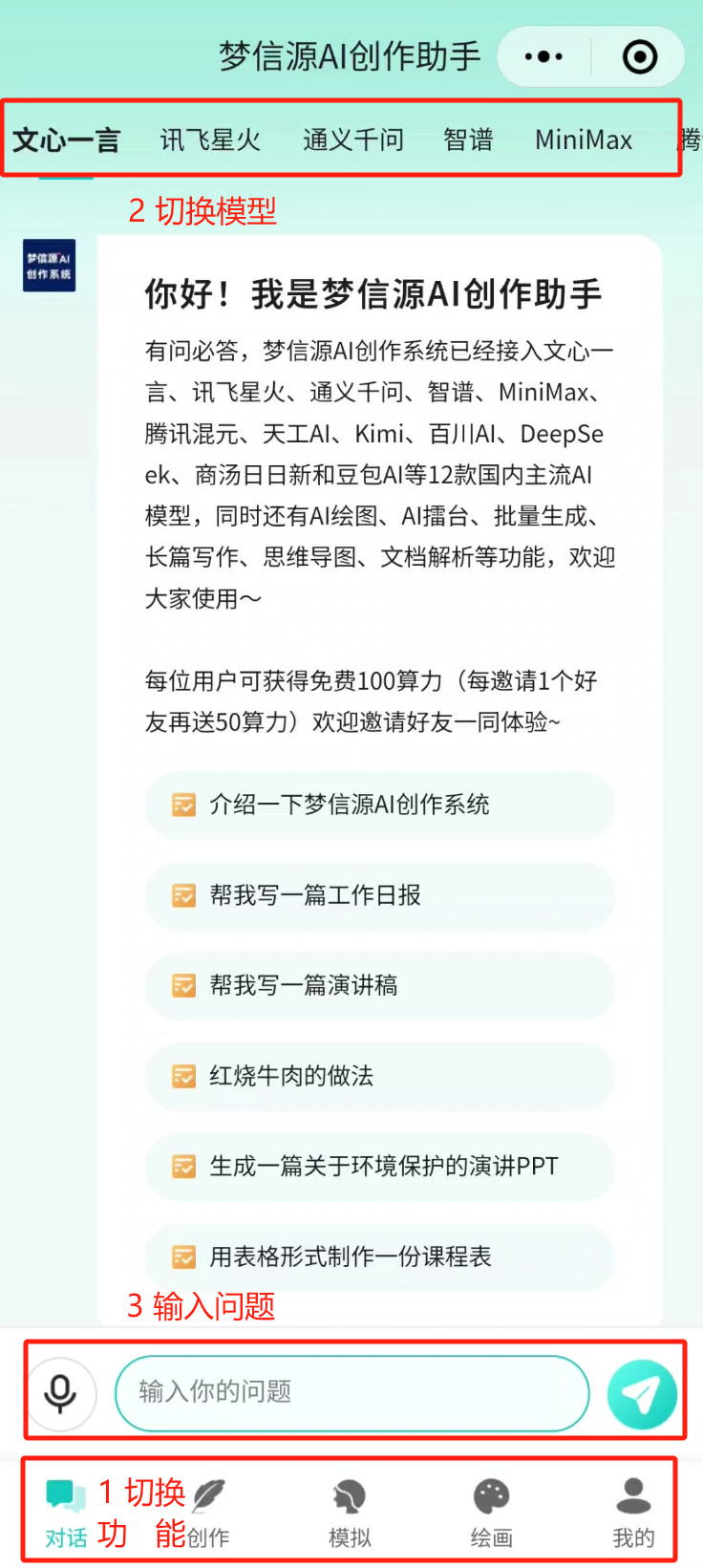Send the message with the paper plane

642,1393
